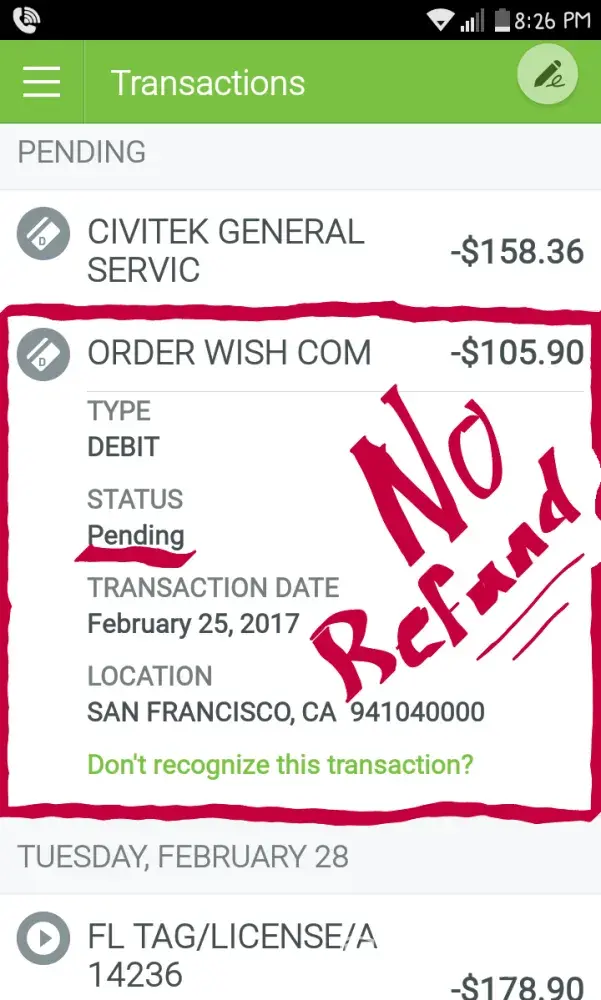
Task: Open the hamburger navigation menu
Action: tap(42, 82)
